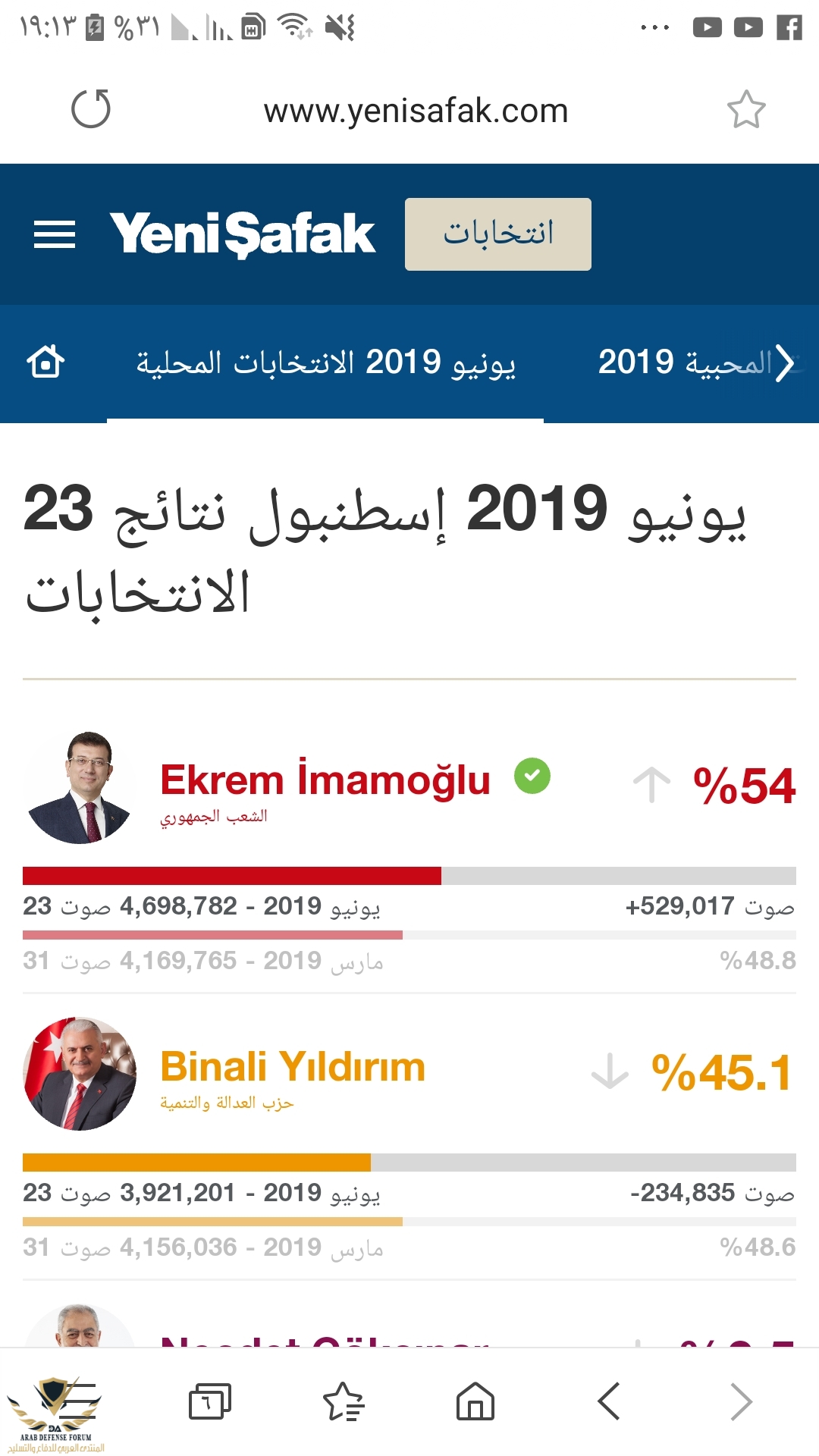
Task: Go to the elections home icon
Action: 45,362
